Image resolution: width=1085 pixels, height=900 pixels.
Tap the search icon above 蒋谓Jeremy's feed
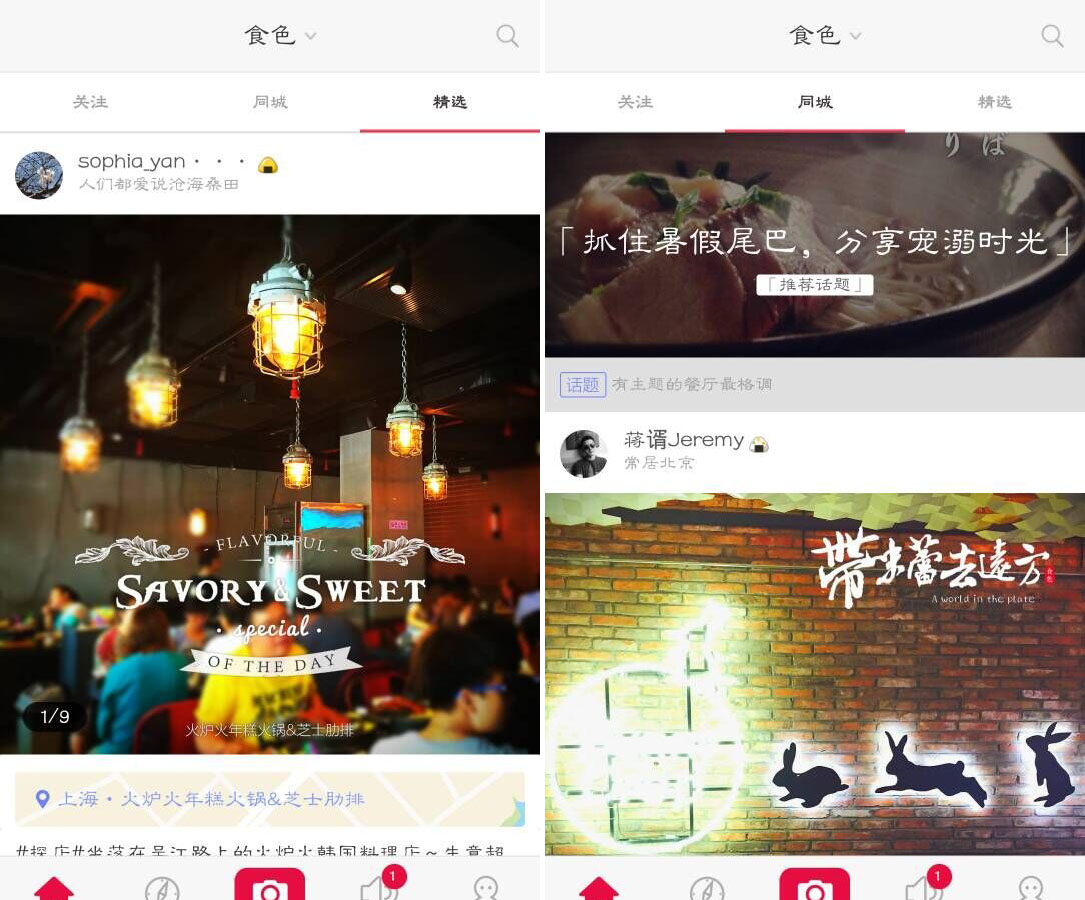pyautogui.click(x=1052, y=36)
